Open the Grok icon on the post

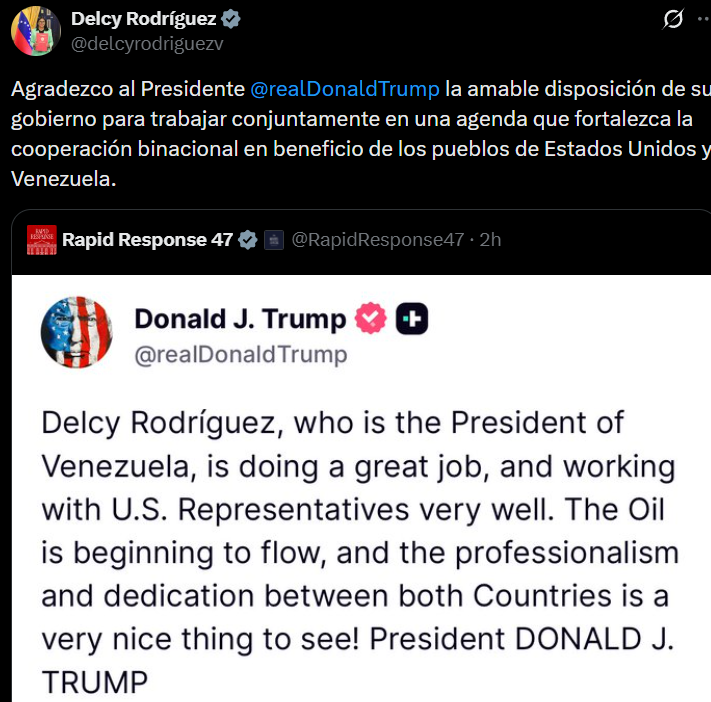click(x=673, y=19)
